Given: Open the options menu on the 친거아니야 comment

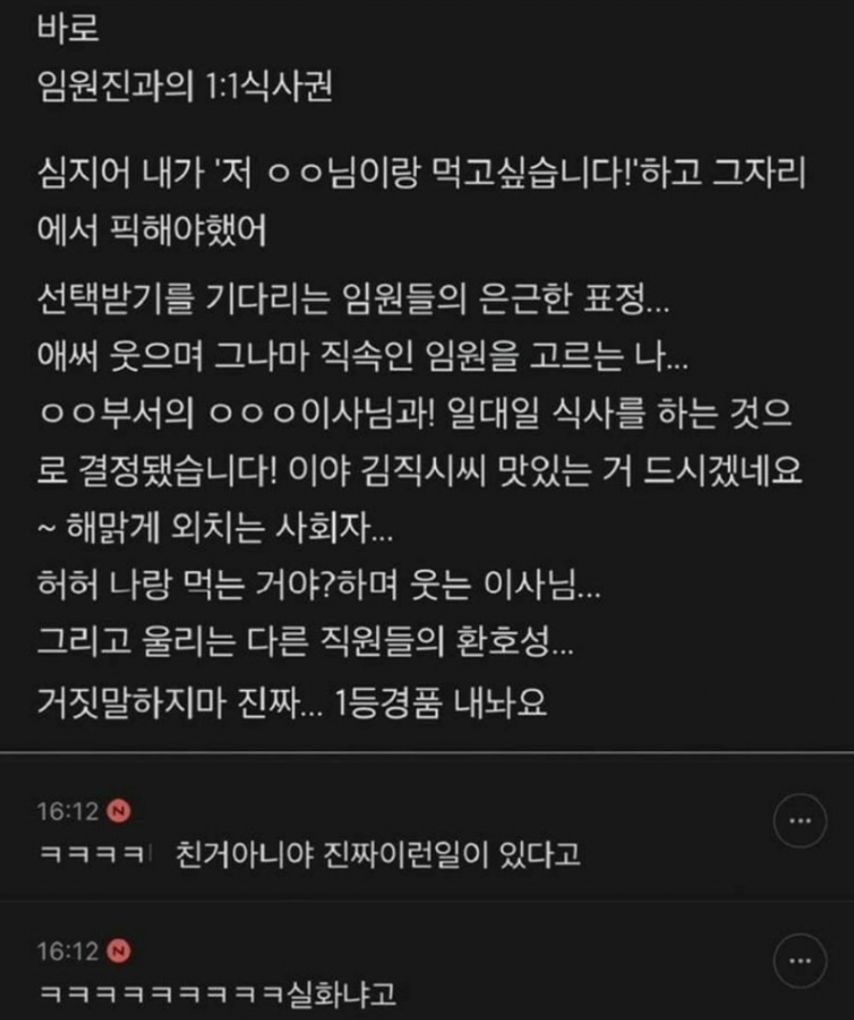Looking at the screenshot, I should (x=801, y=822).
